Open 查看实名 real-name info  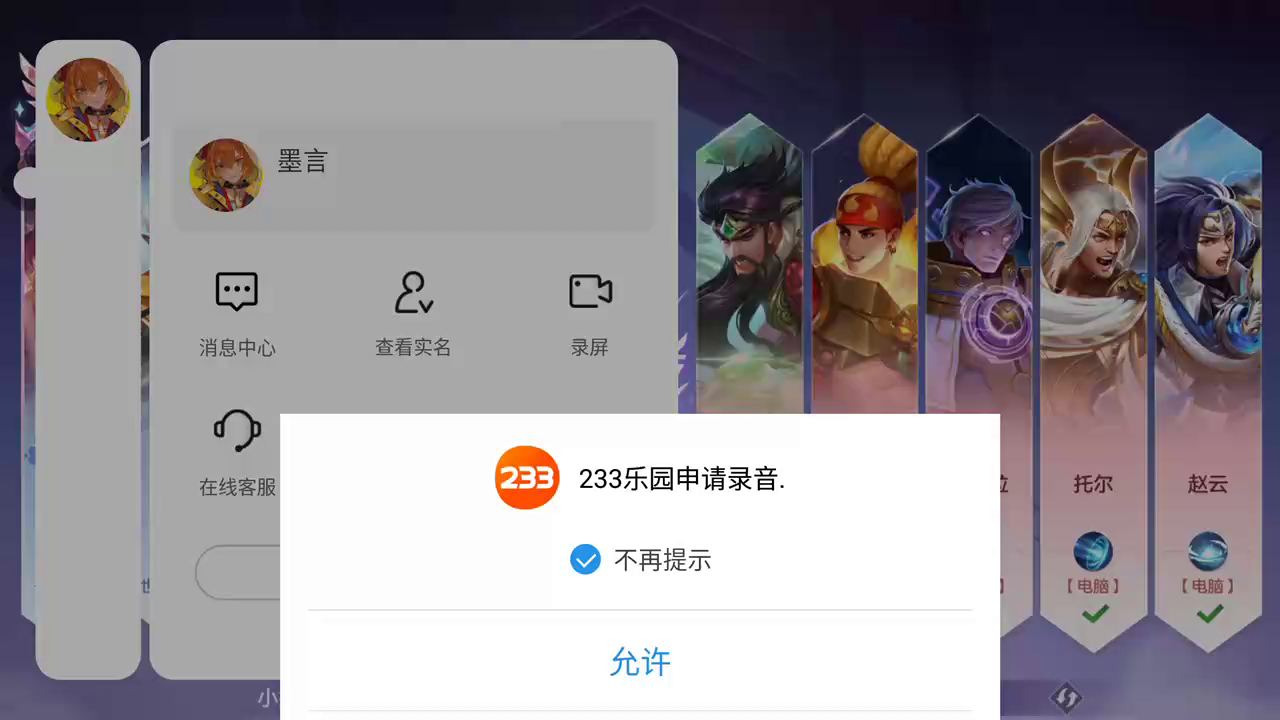[x=413, y=313]
